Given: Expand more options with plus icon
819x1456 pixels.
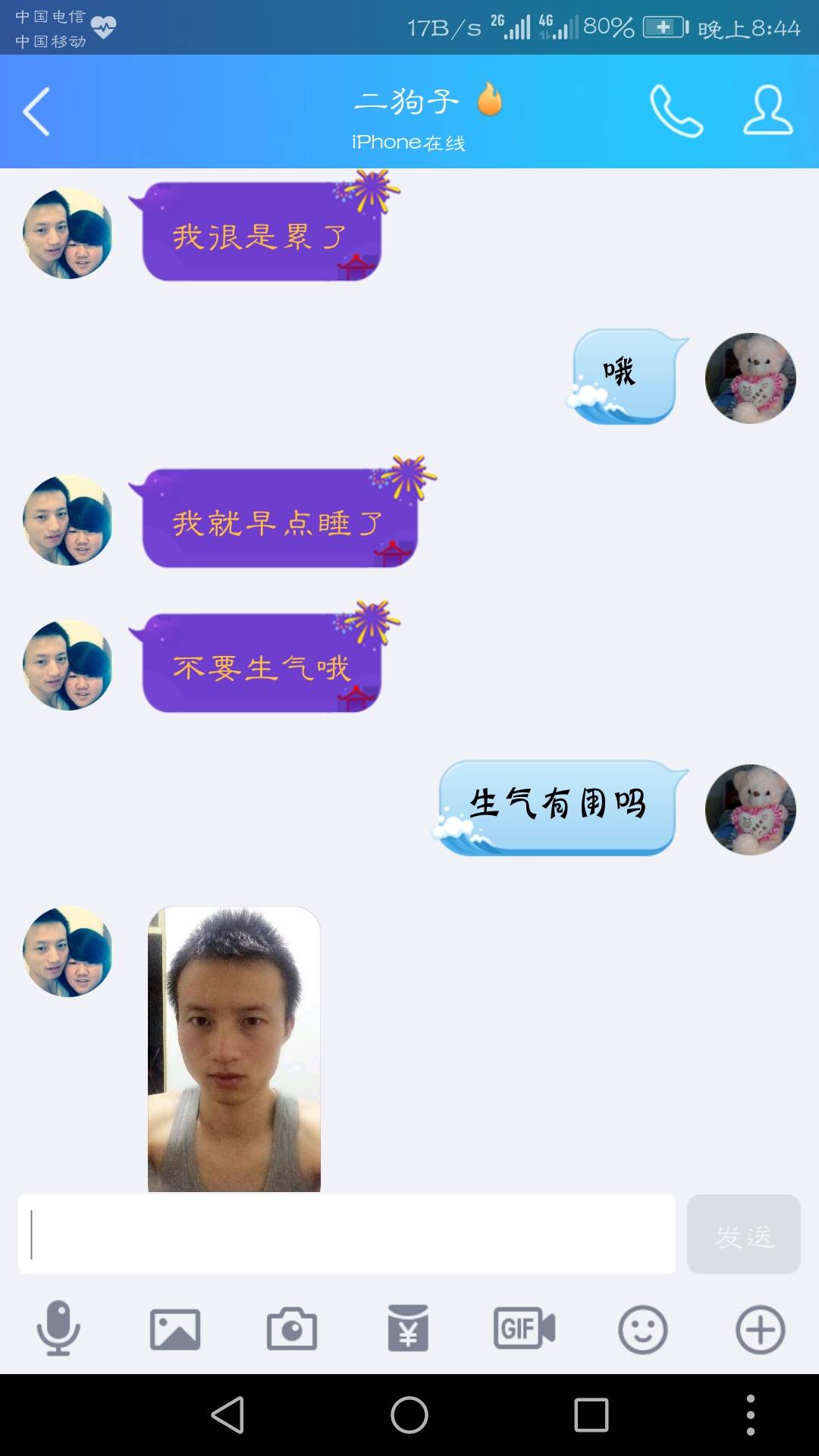Looking at the screenshot, I should [760, 1329].
